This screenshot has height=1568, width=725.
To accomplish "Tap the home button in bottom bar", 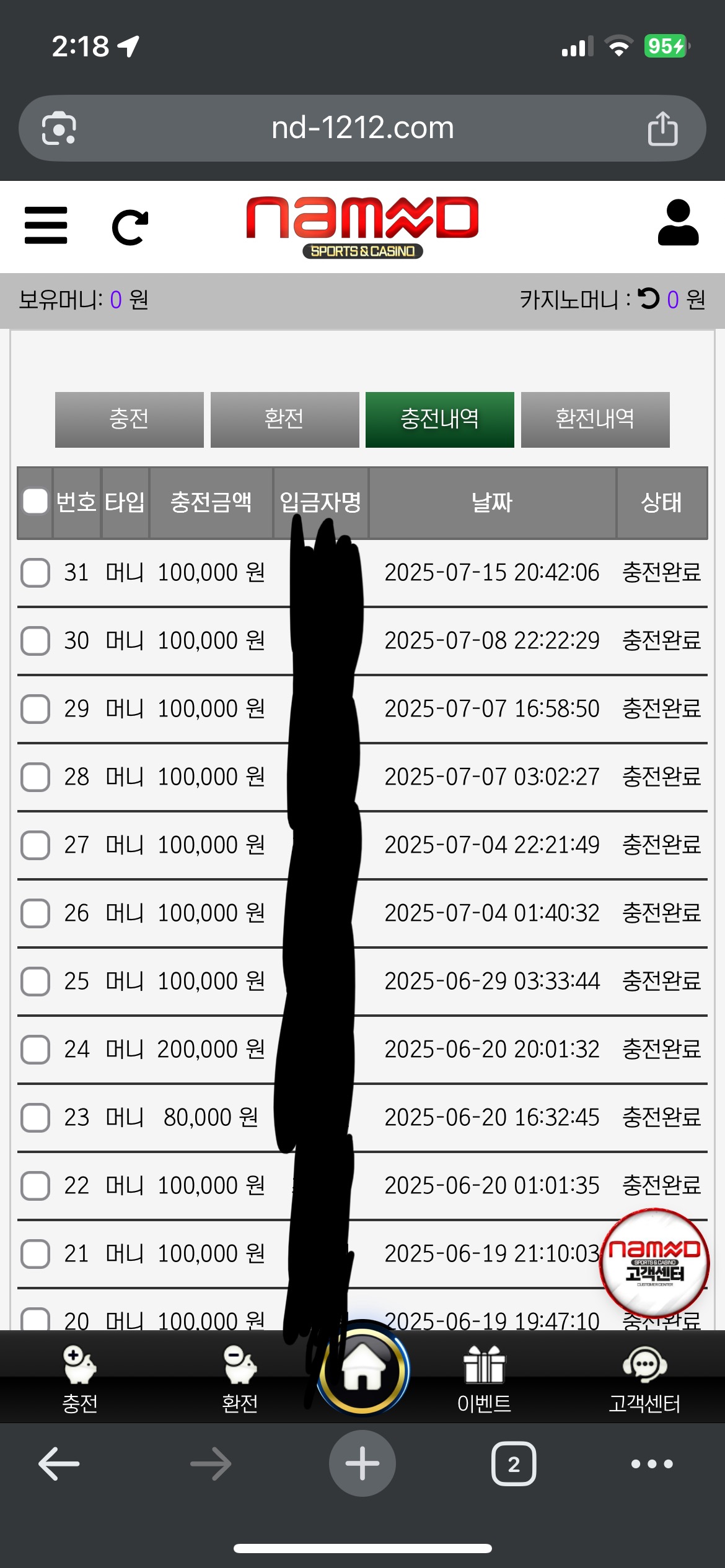I will [x=363, y=1370].
